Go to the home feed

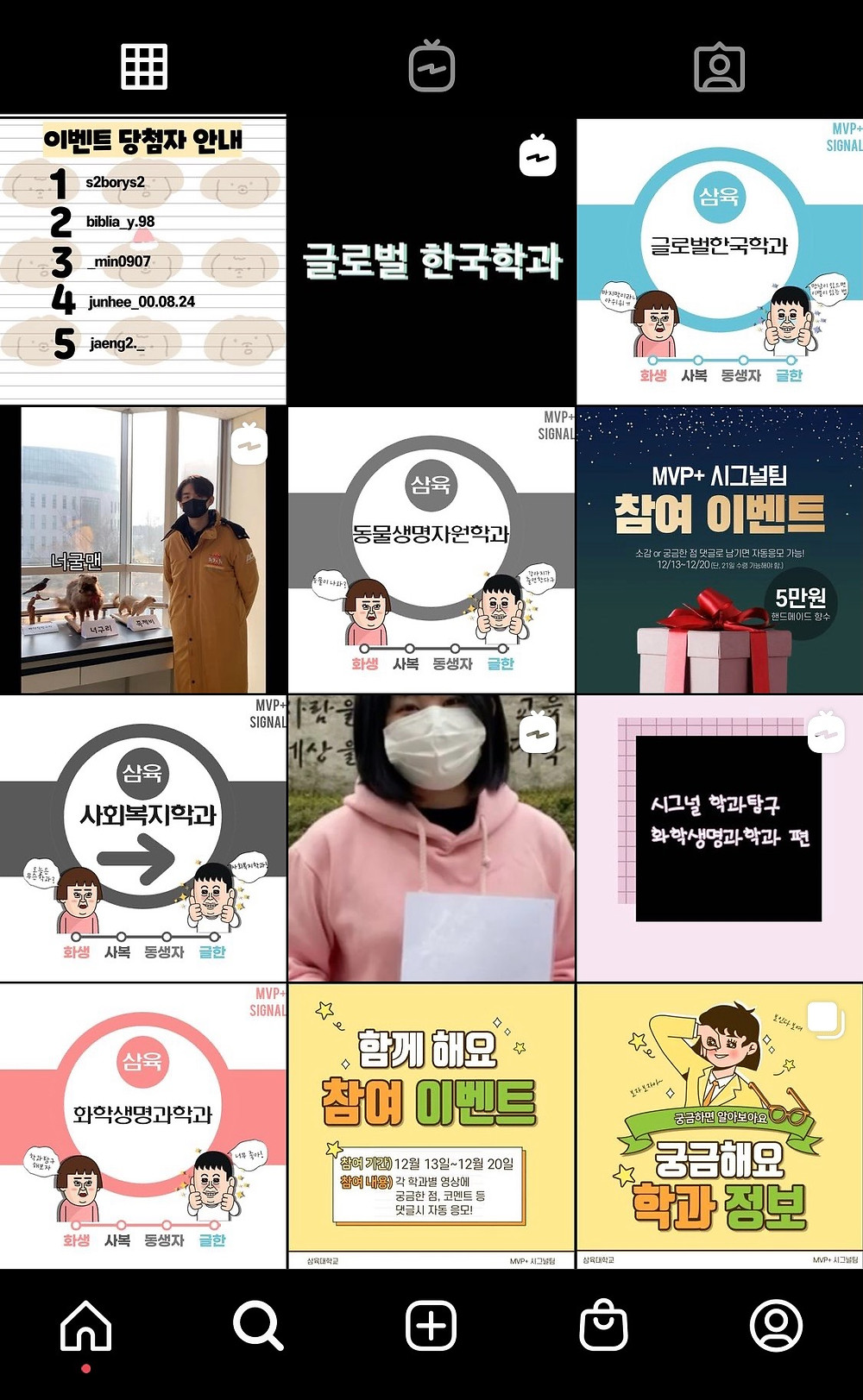pos(86,1326)
